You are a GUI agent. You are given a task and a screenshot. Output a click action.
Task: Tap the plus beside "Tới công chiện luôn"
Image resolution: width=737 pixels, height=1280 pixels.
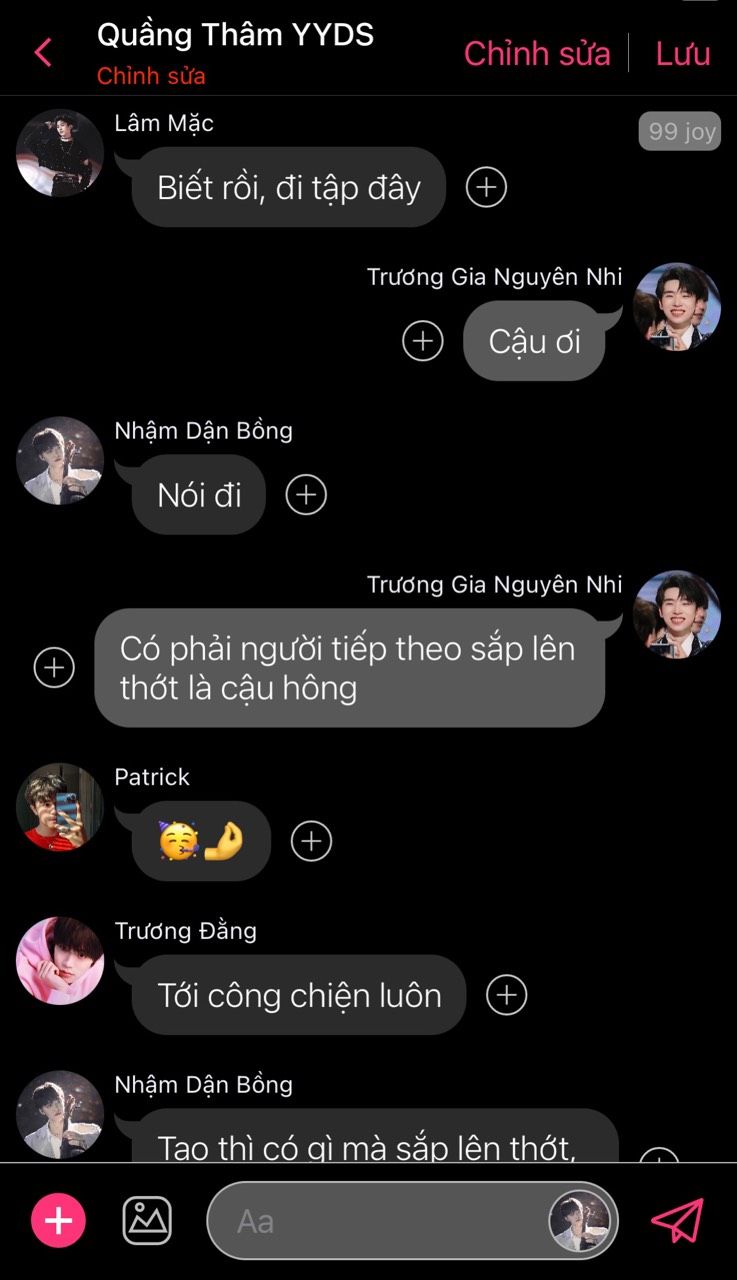pyautogui.click(x=506, y=995)
